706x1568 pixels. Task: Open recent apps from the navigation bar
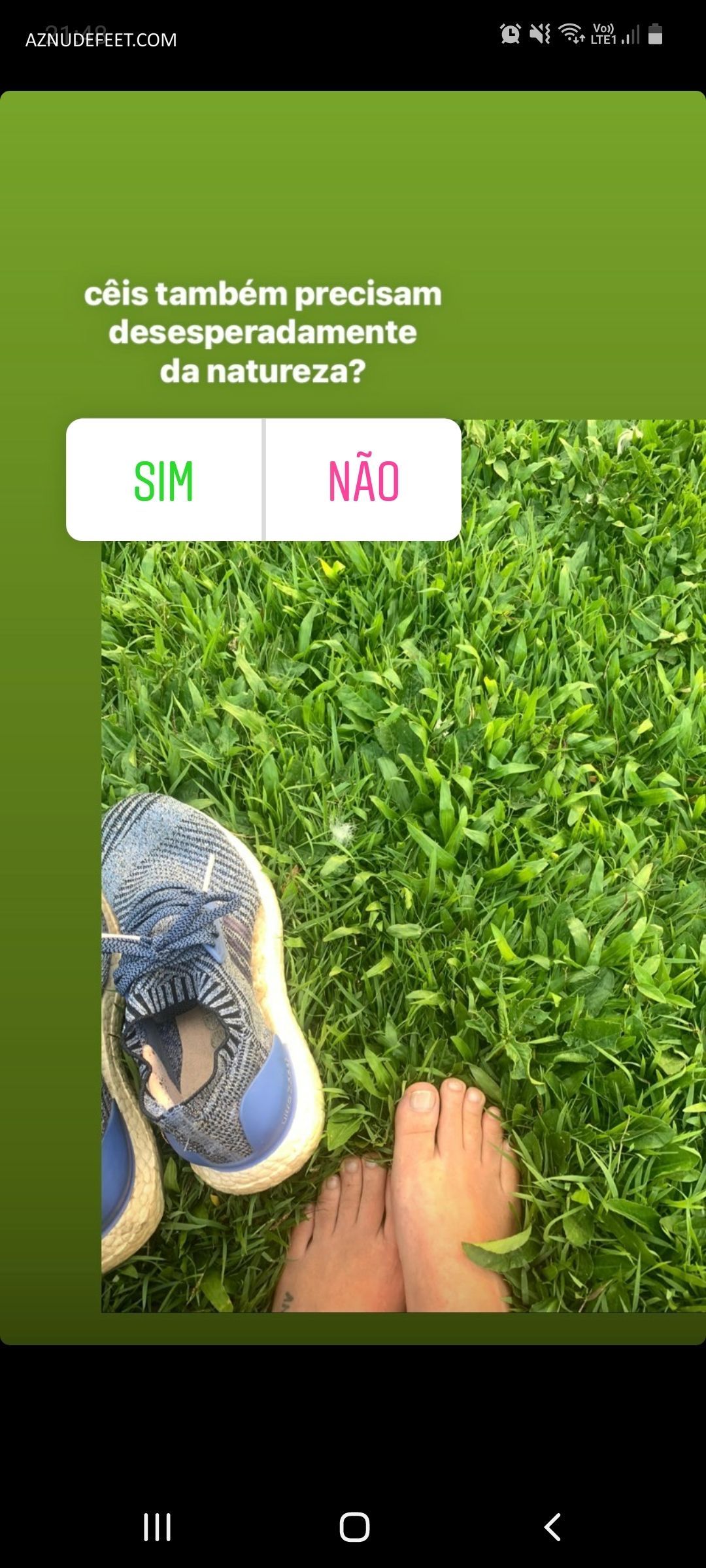157,1527
